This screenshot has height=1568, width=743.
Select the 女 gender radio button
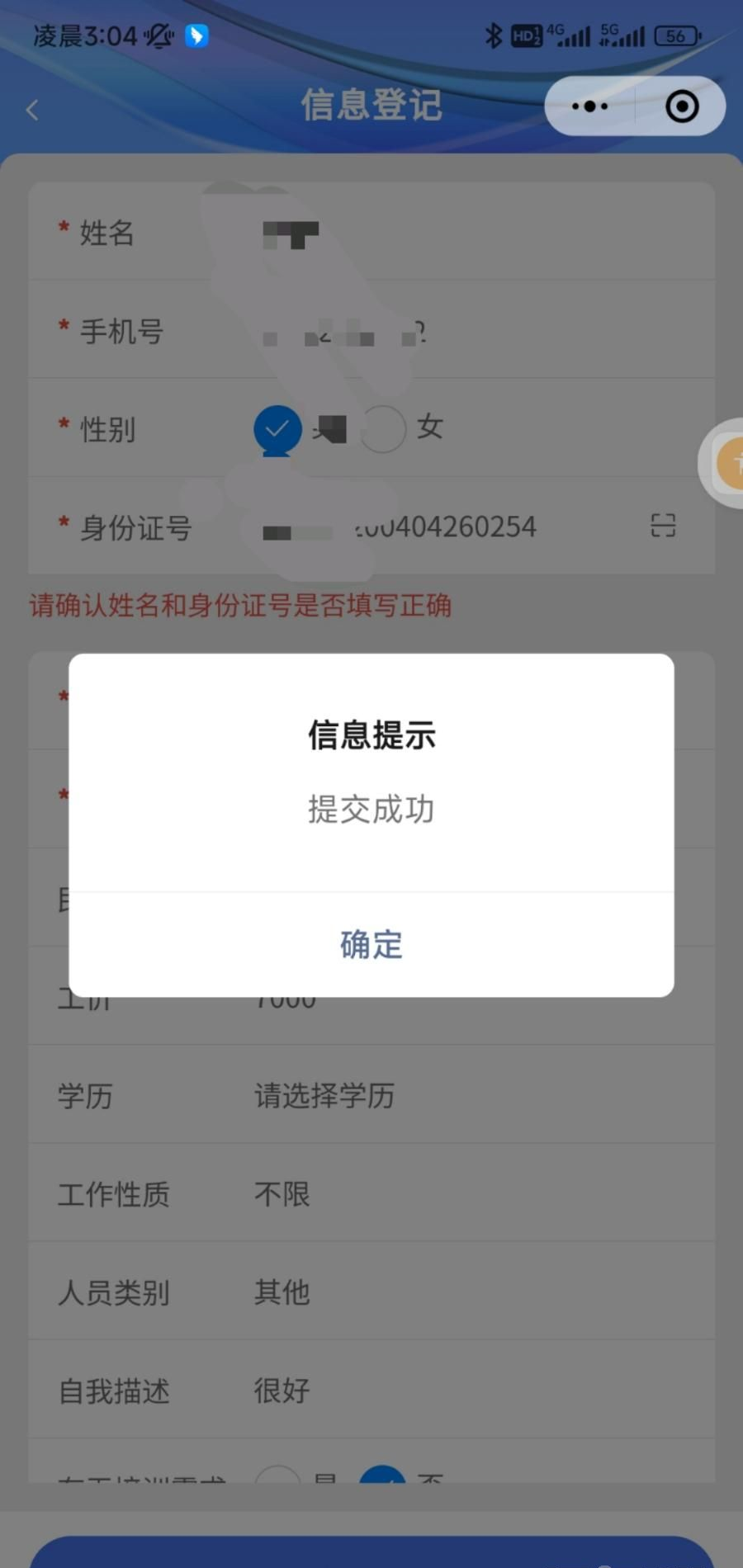point(383,428)
